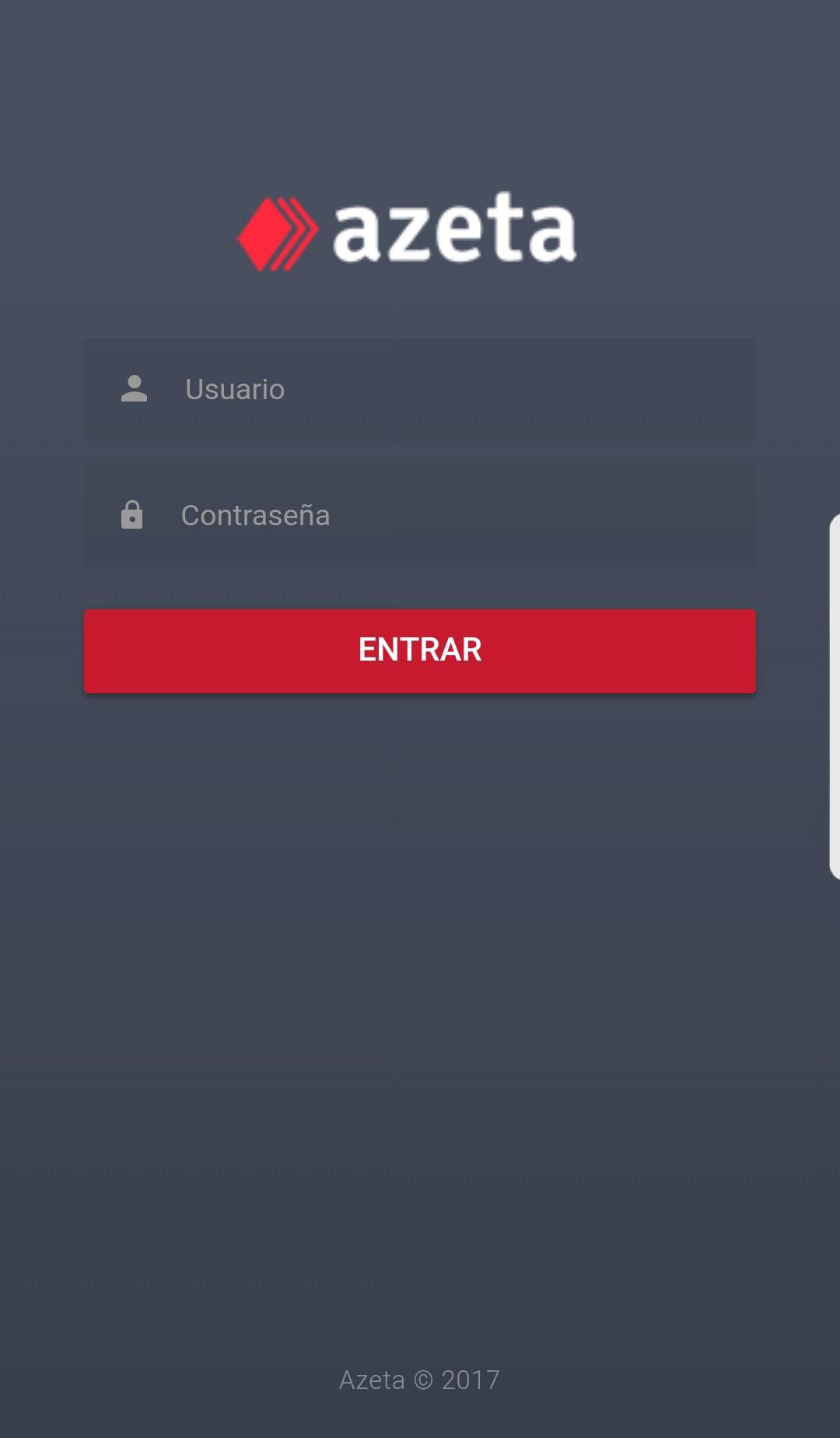Click the Usuario placeholder text
The image size is (840, 1438).
click(x=236, y=389)
